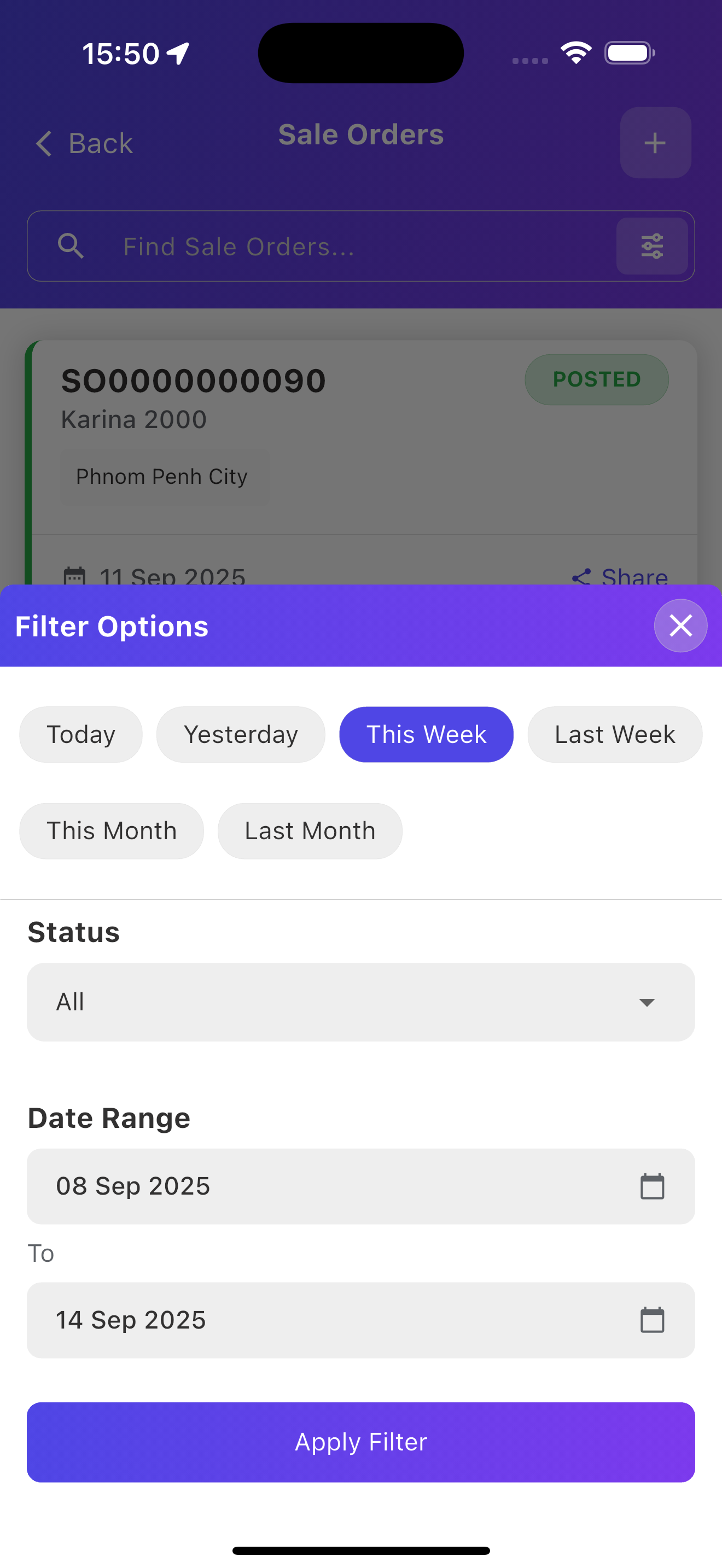Select the Last Month chip
The width and height of the screenshot is (722, 1568).
pyautogui.click(x=310, y=831)
